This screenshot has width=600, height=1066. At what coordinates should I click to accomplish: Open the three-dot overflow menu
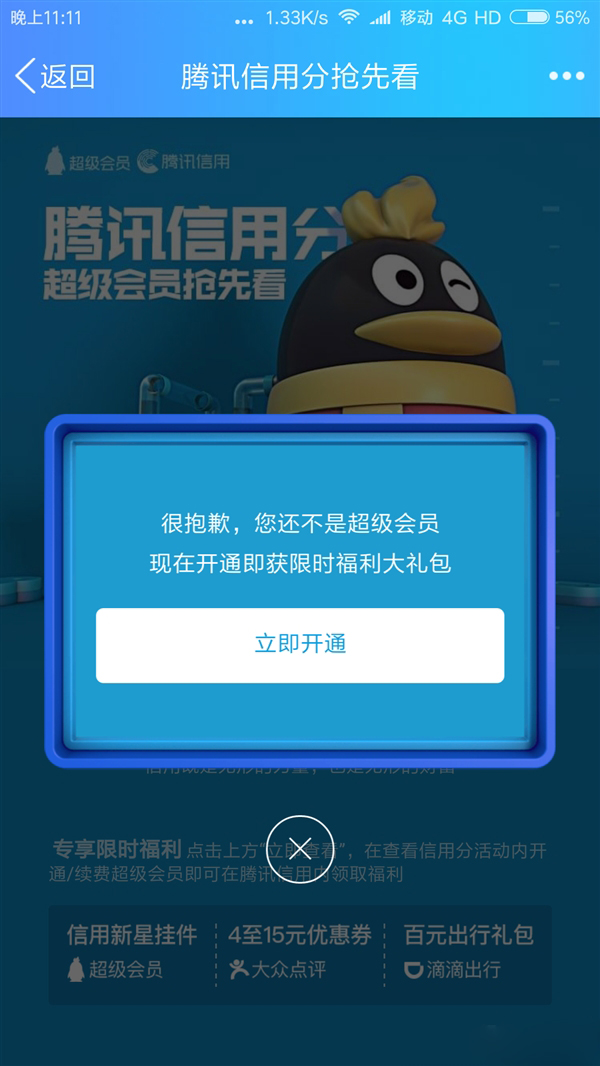click(x=566, y=76)
